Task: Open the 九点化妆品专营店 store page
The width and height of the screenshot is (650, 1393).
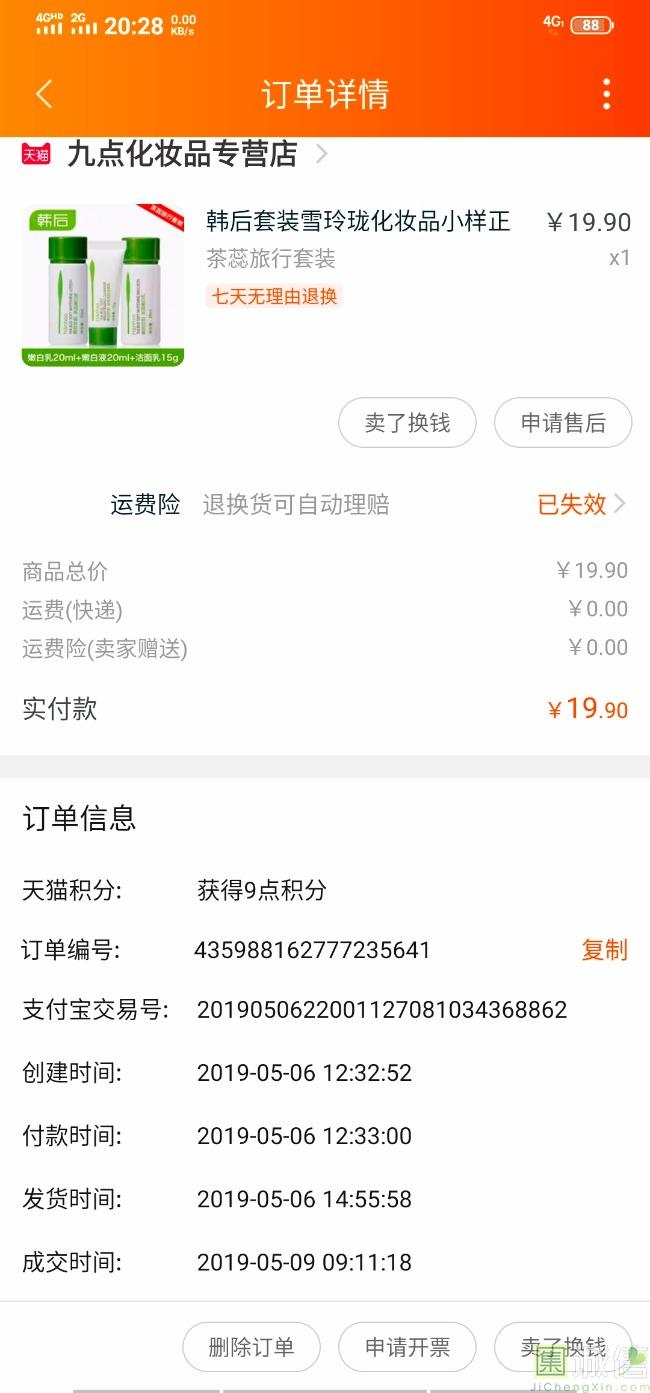Action: [x=182, y=154]
